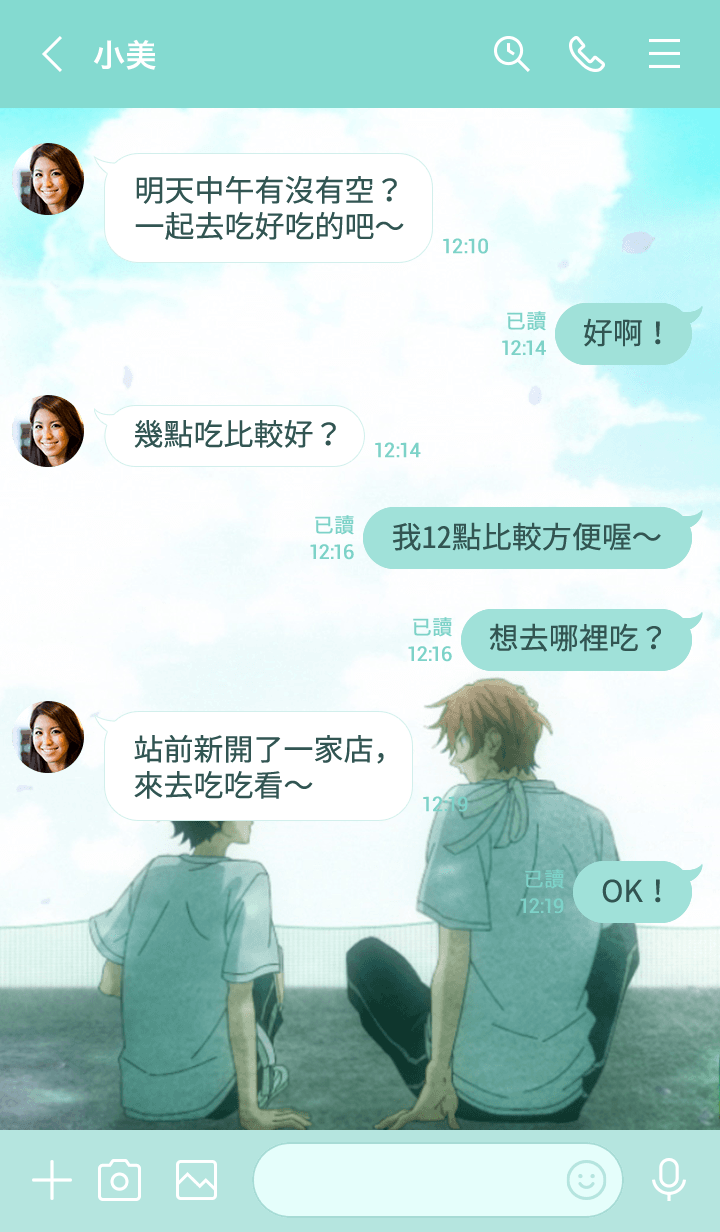Start a voice call with 小美
The height and width of the screenshot is (1232, 720).
[587, 54]
